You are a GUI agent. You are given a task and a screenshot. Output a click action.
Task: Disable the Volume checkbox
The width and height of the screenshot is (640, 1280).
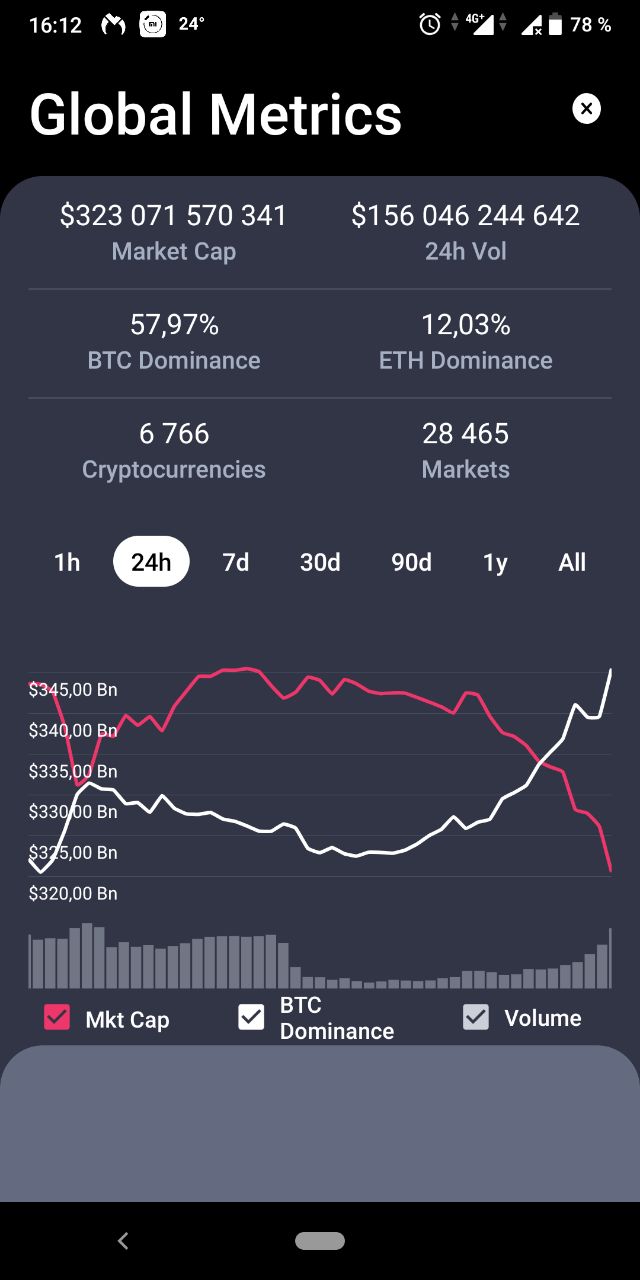tap(476, 1018)
